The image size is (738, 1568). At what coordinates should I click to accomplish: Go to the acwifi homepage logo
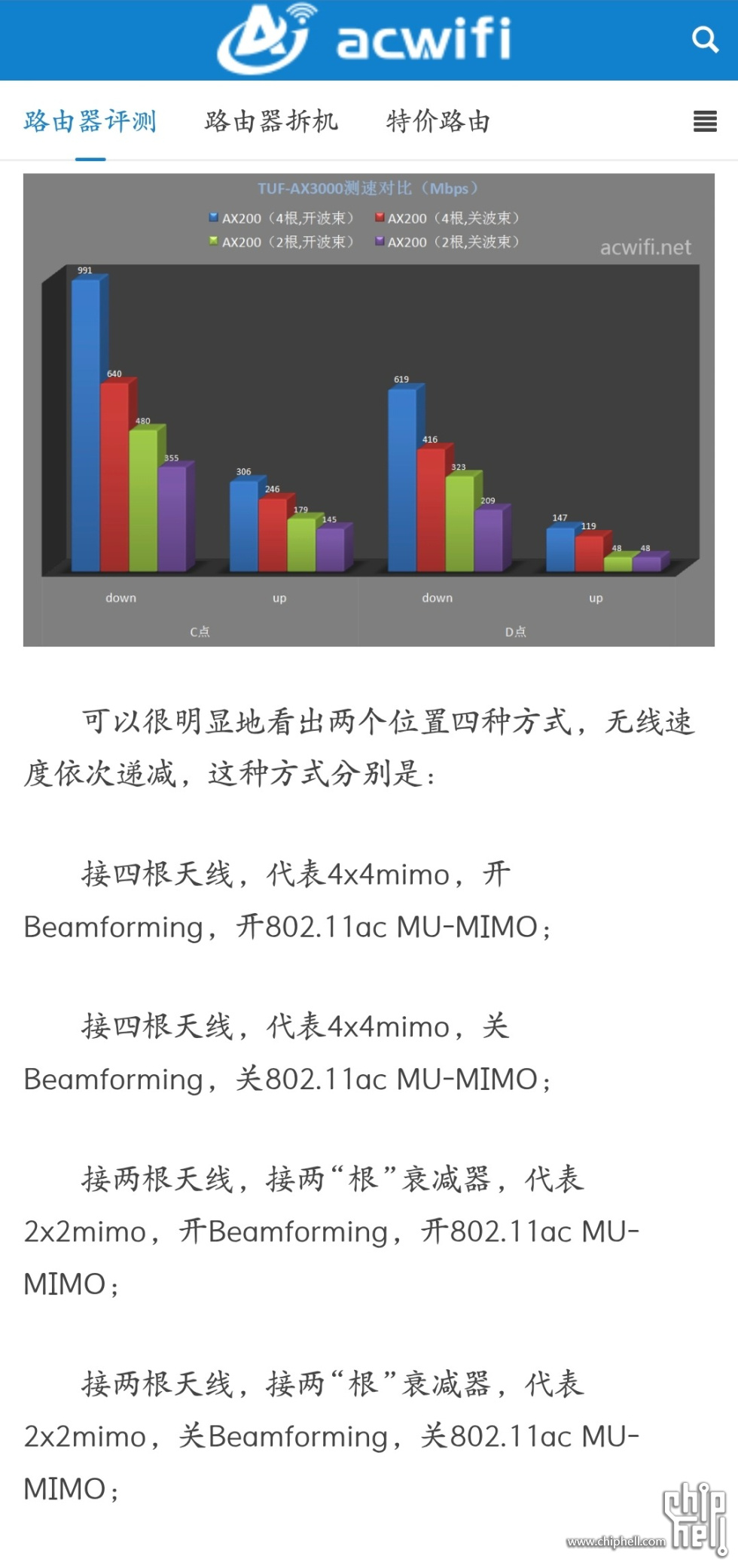coord(365,39)
